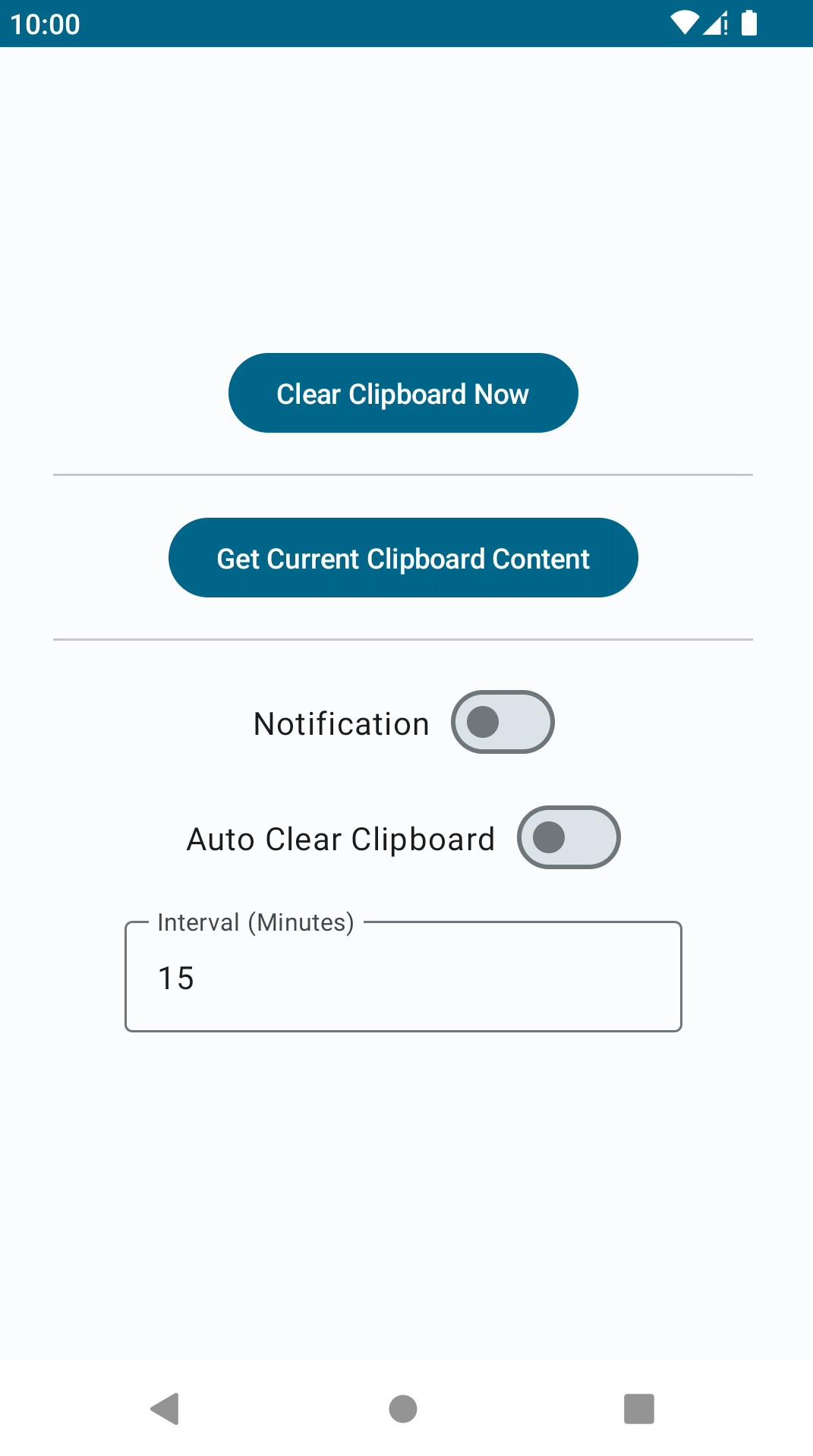Edit the Interval (Minutes) field

coord(403,978)
